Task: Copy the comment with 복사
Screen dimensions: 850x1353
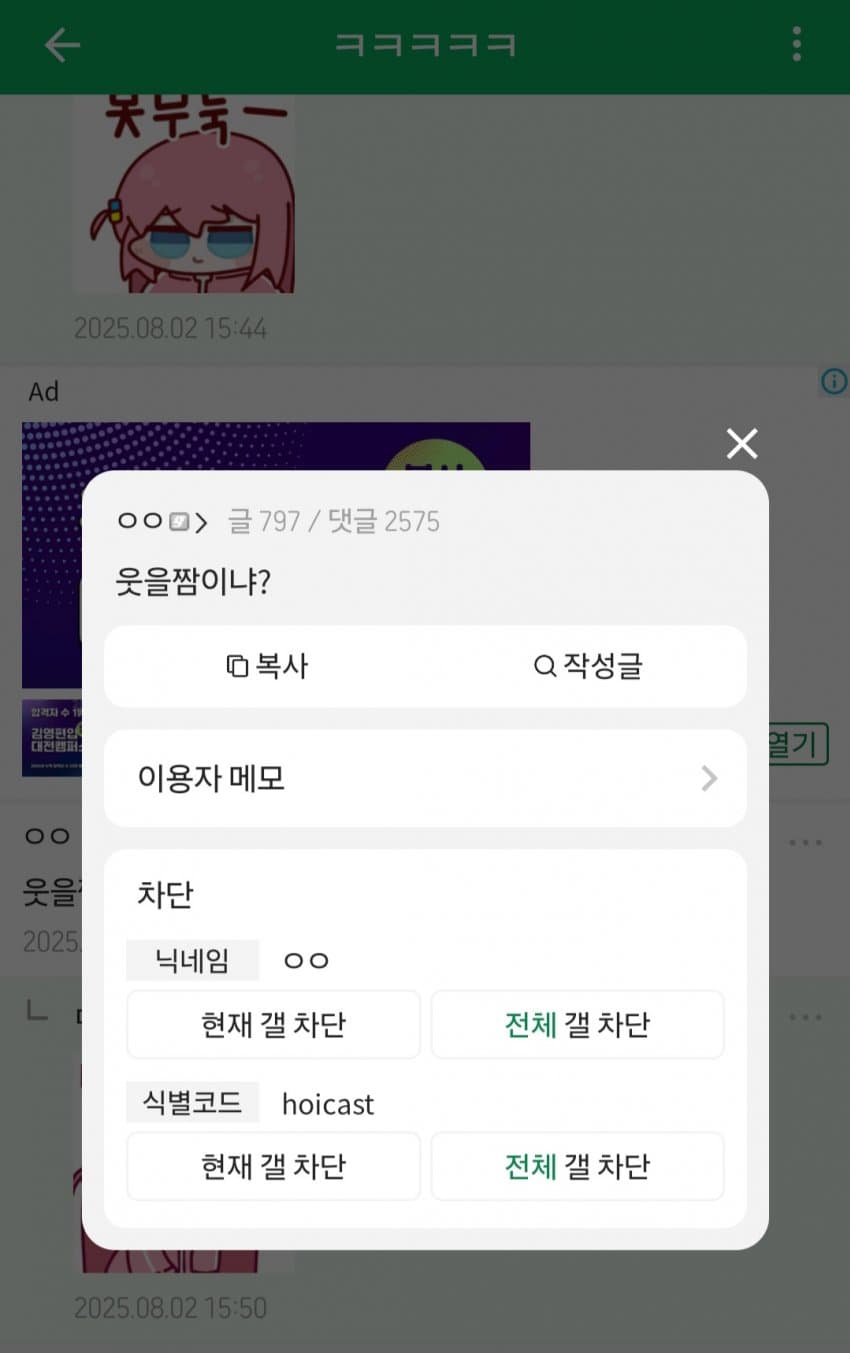Action: tap(267, 666)
